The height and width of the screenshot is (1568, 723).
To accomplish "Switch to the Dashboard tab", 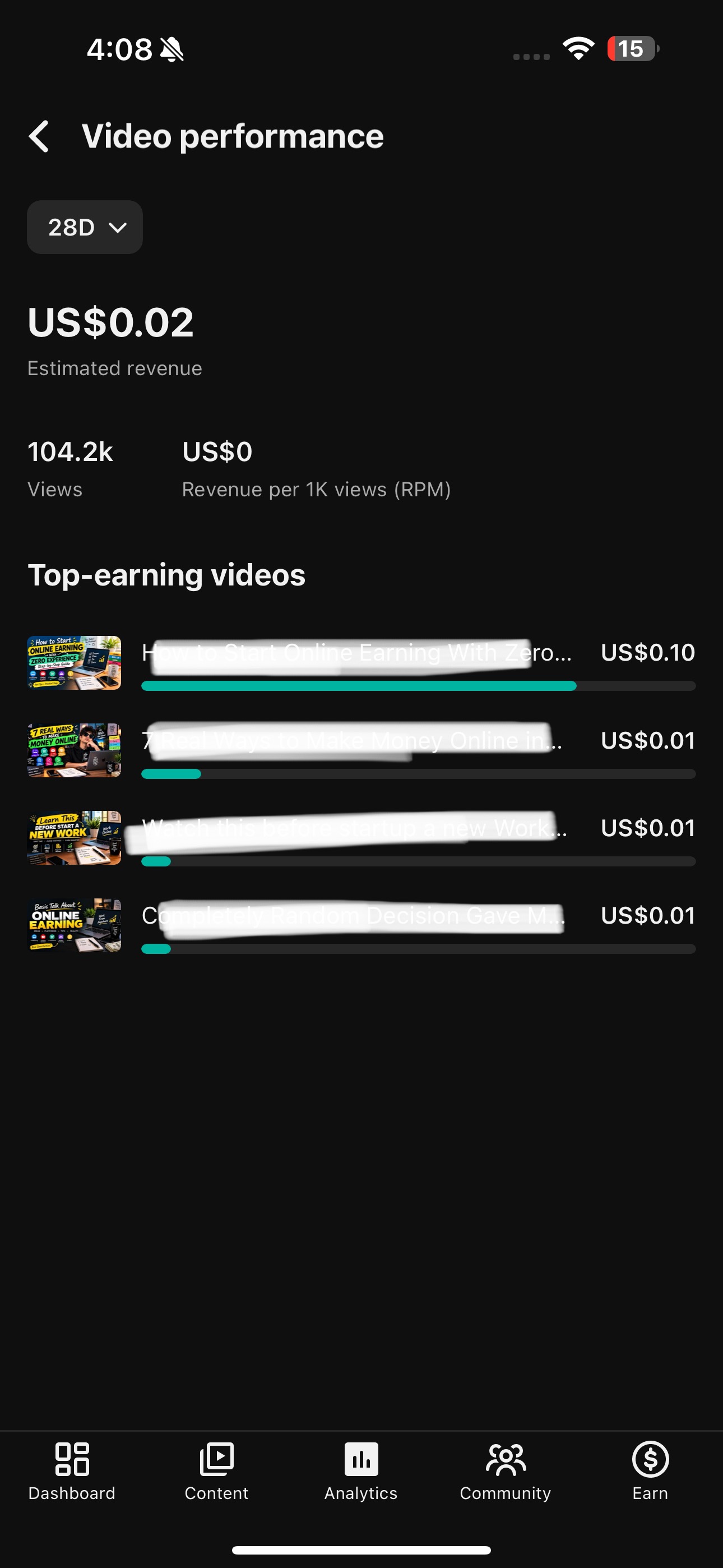I will 72,1471.
